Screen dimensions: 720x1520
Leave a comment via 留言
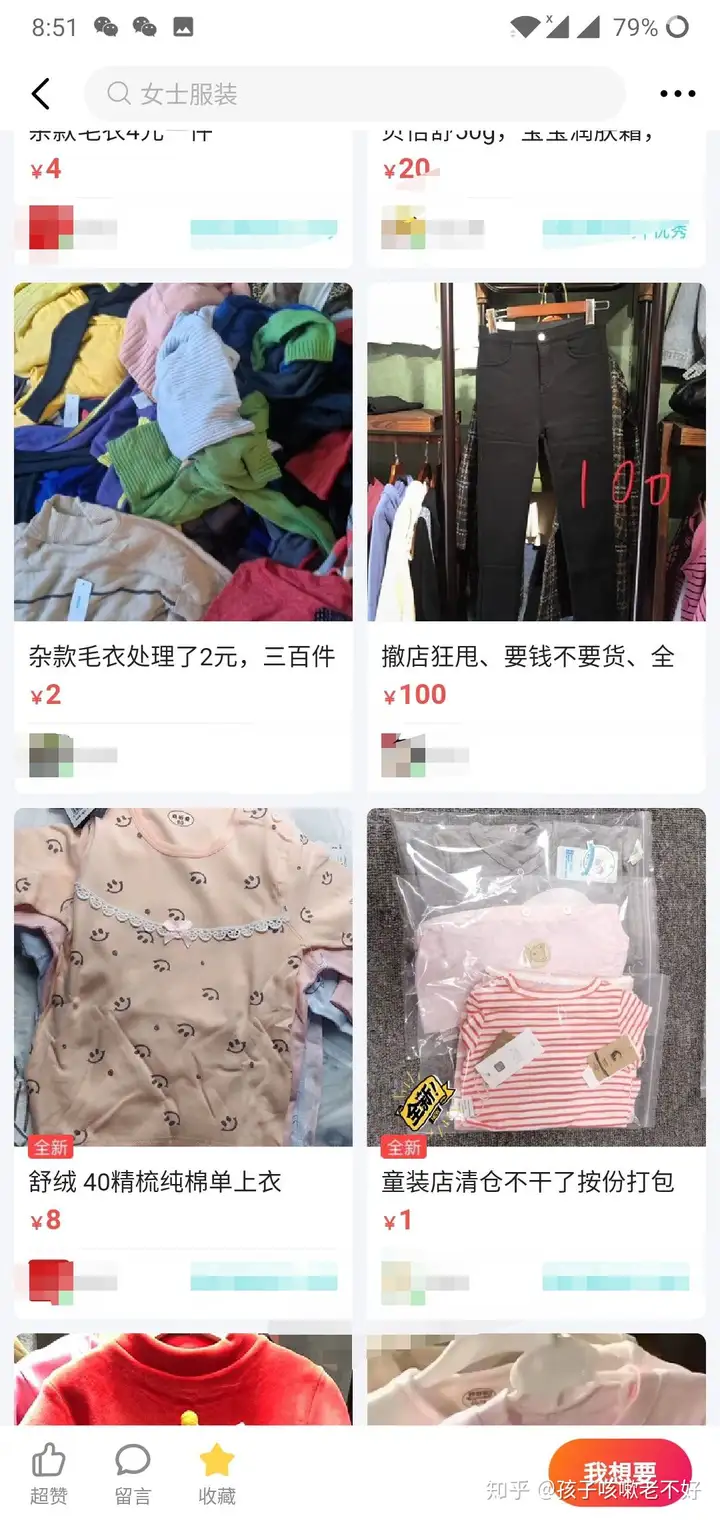pos(133,1474)
